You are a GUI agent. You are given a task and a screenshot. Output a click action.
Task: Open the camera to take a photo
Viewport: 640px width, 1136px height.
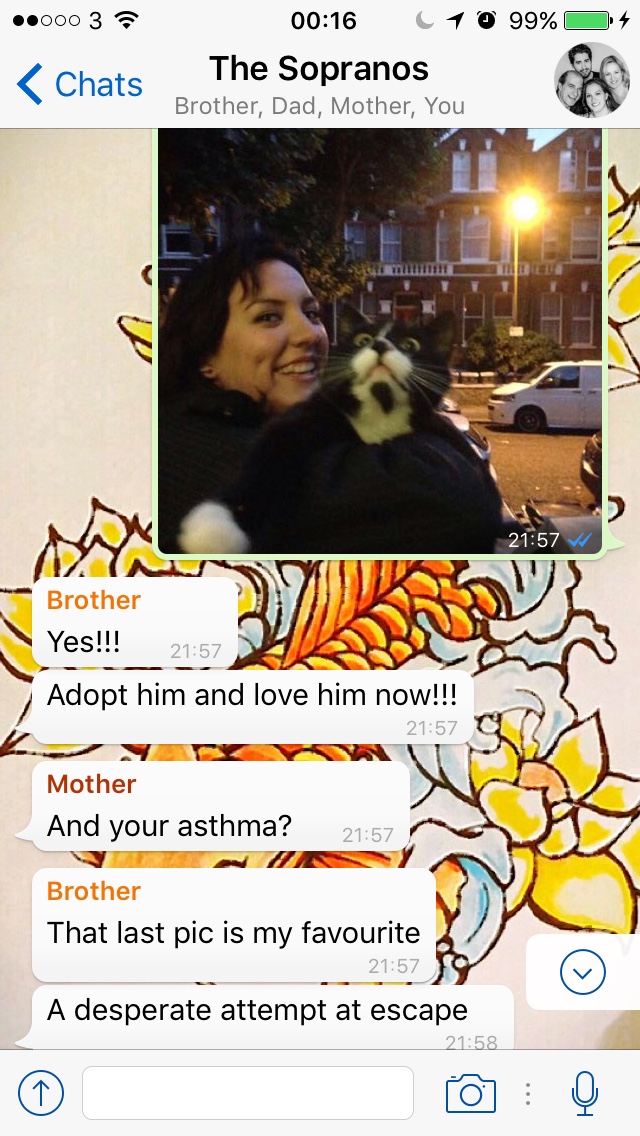pyautogui.click(x=471, y=1093)
